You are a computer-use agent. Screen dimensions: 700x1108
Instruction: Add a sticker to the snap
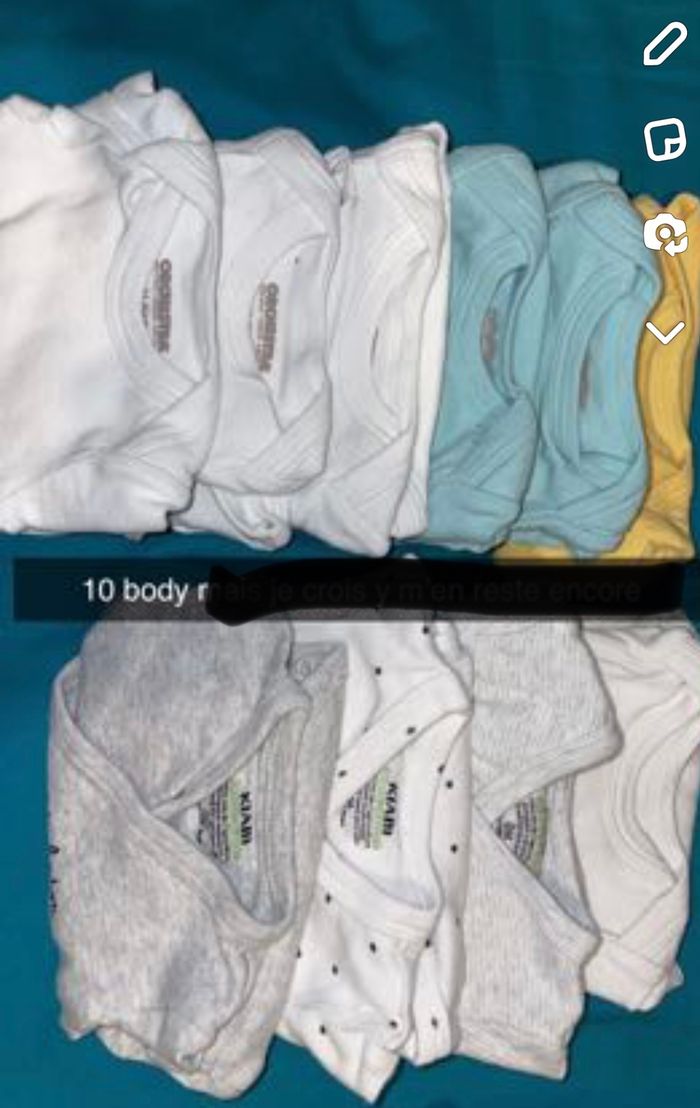click(x=665, y=140)
